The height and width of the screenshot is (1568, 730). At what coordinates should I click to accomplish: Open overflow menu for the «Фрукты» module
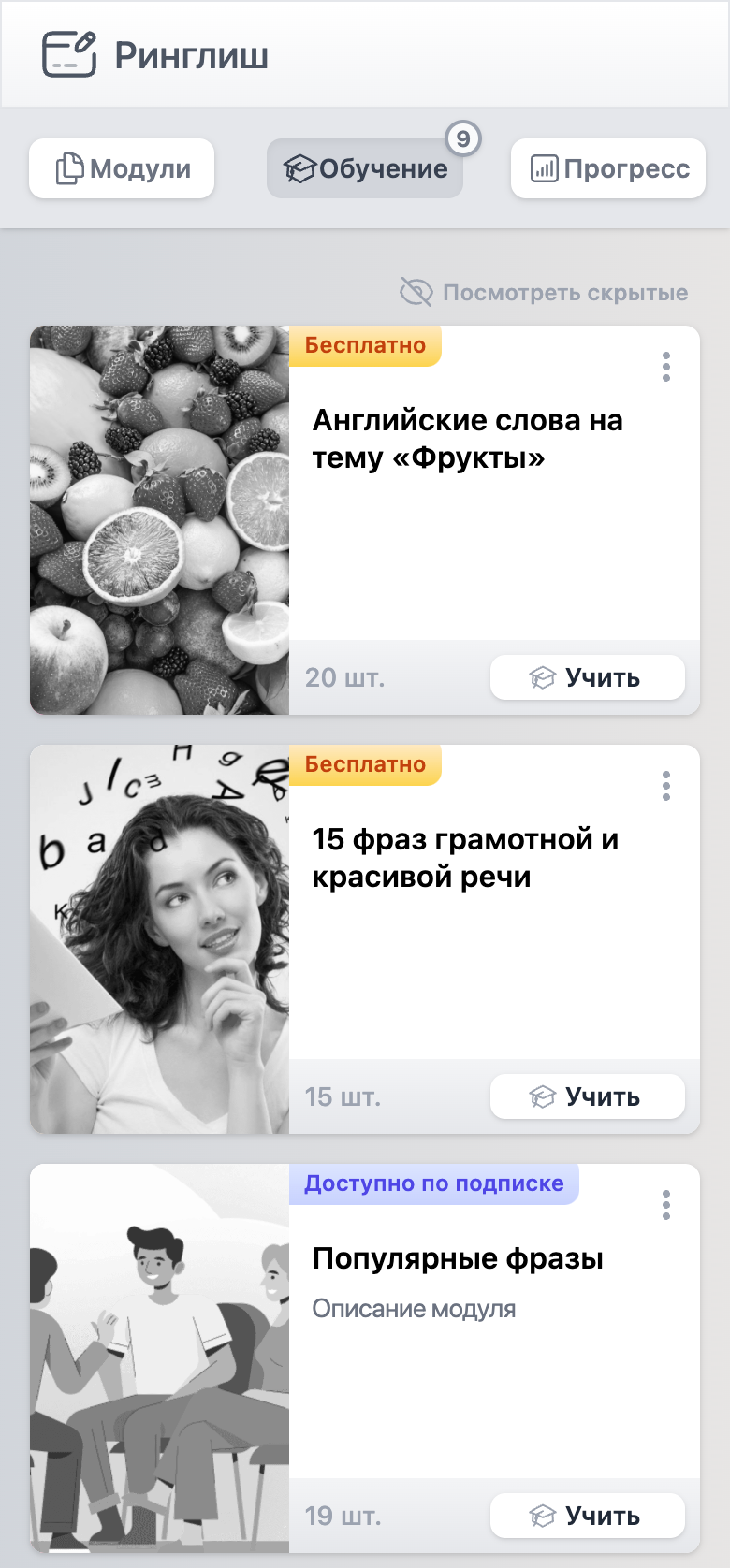[x=666, y=367]
